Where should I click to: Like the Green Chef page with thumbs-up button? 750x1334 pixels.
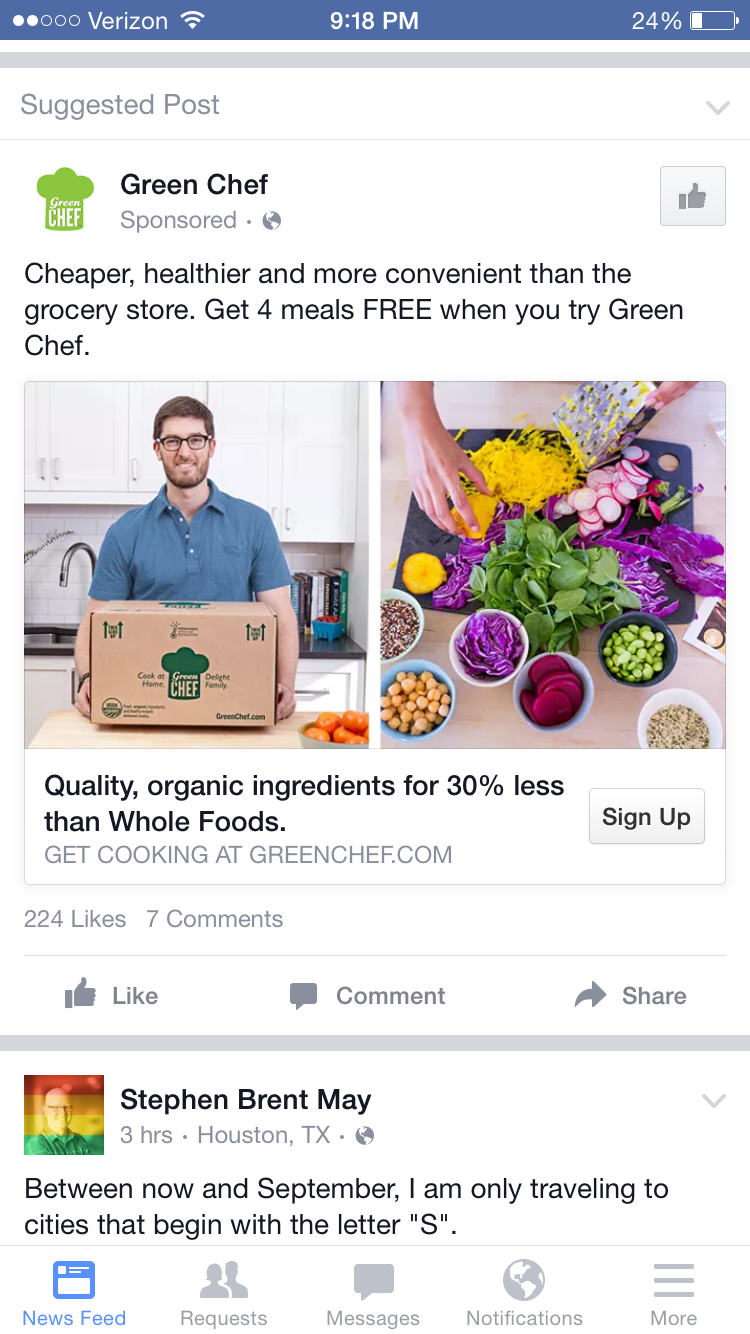693,196
